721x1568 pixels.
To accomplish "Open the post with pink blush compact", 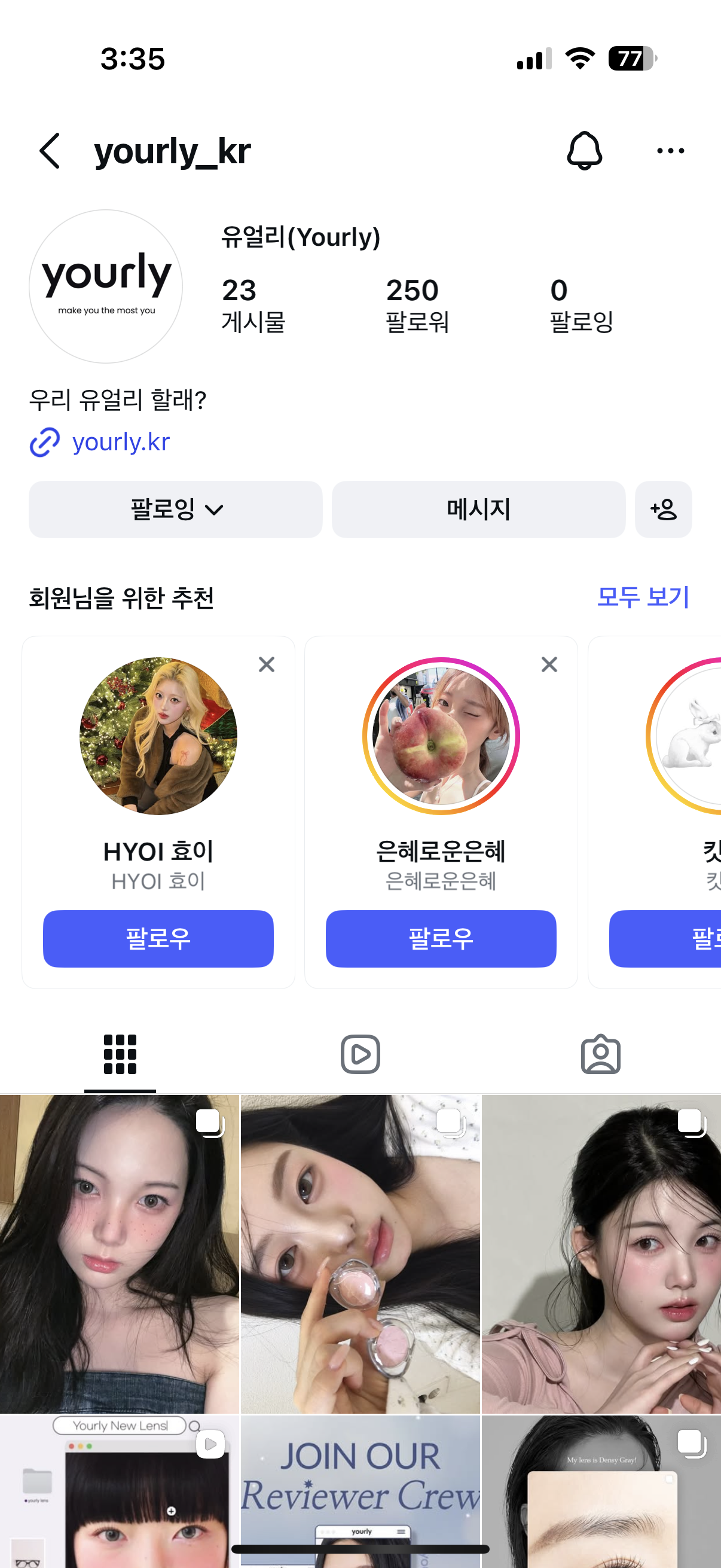I will coord(360,1254).
